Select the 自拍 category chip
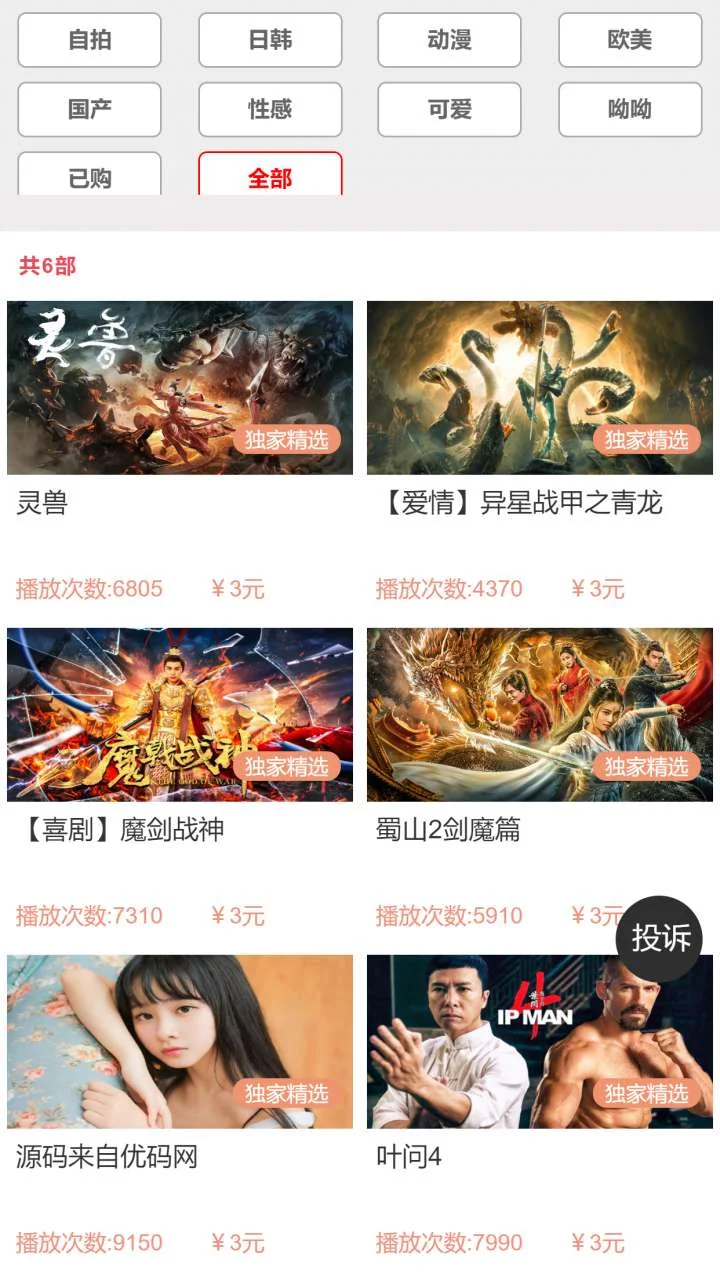This screenshot has height=1280, width=720. 90,40
